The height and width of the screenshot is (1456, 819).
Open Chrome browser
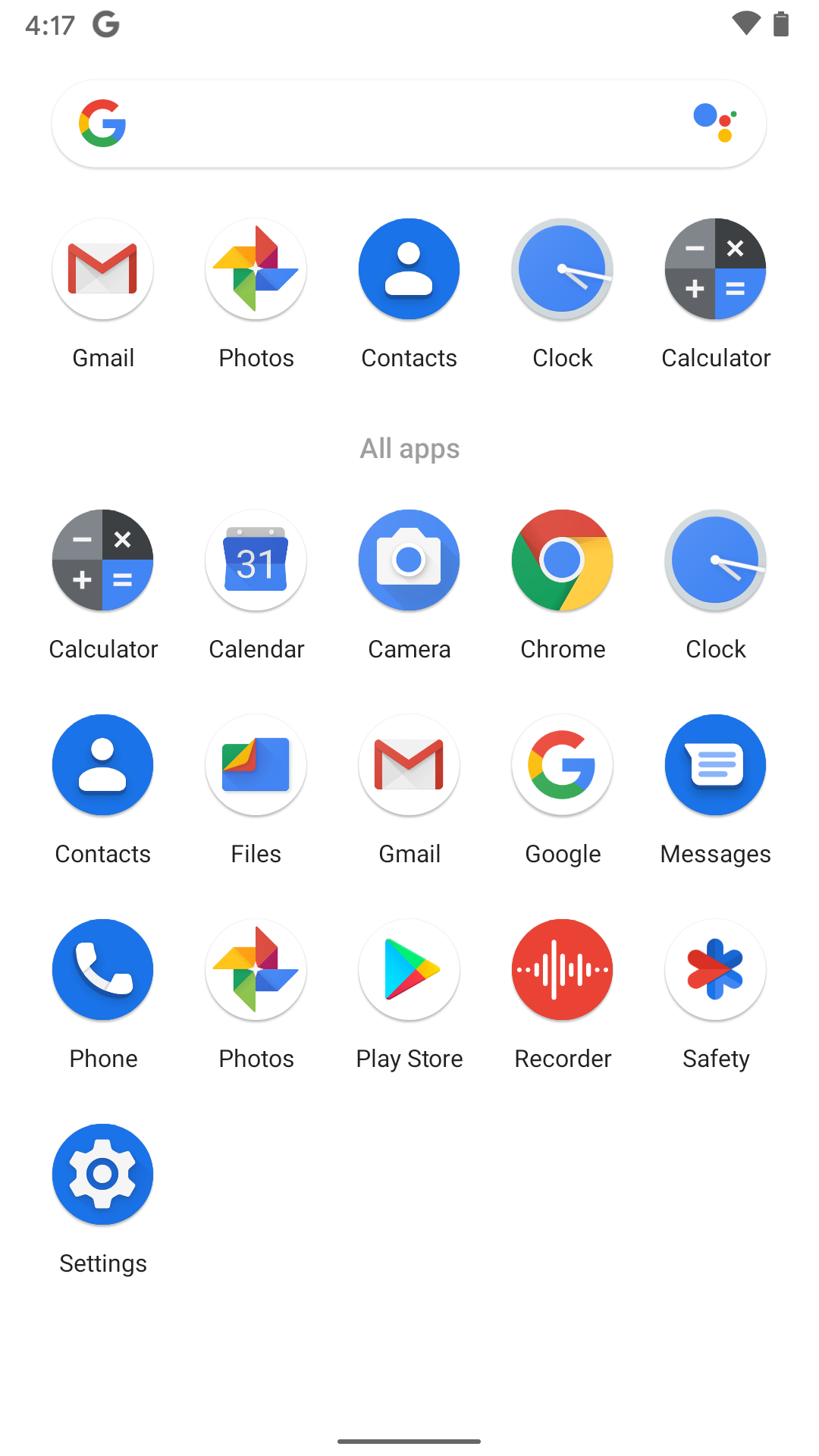tap(563, 560)
